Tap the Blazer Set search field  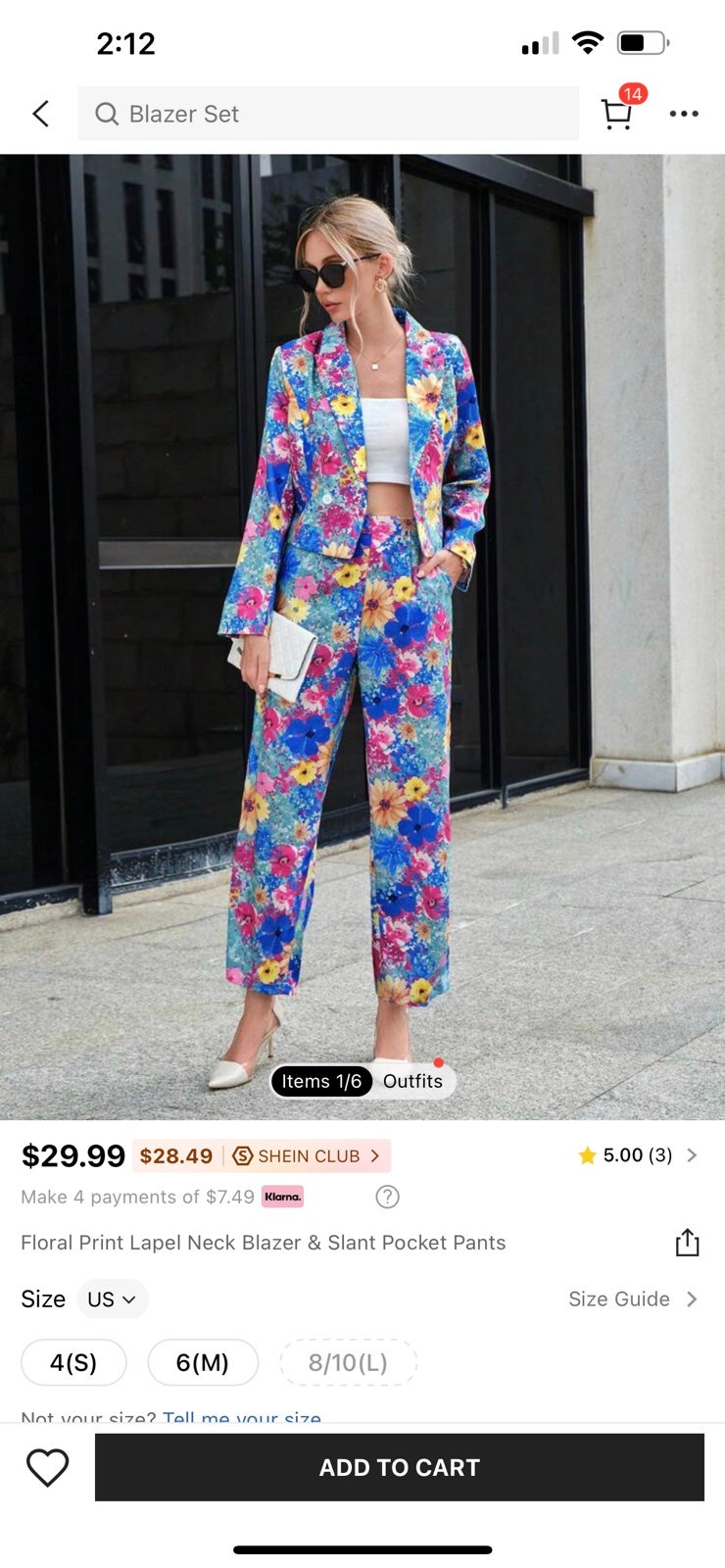[328, 114]
